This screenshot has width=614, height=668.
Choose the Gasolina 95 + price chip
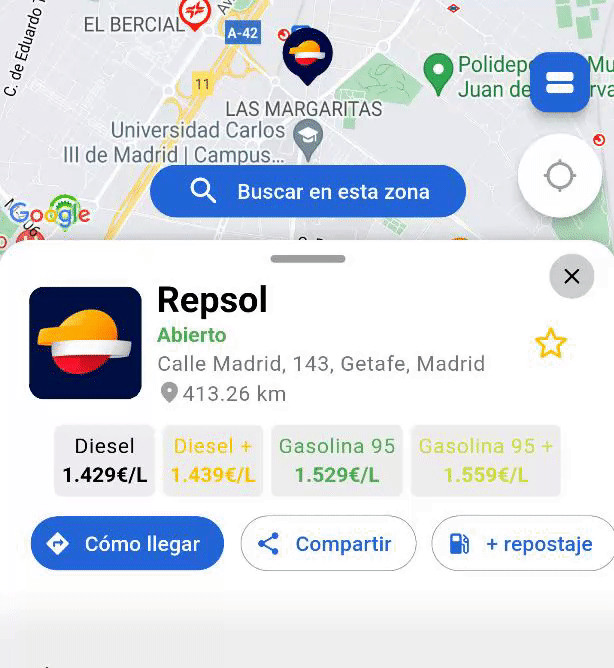click(x=485, y=461)
